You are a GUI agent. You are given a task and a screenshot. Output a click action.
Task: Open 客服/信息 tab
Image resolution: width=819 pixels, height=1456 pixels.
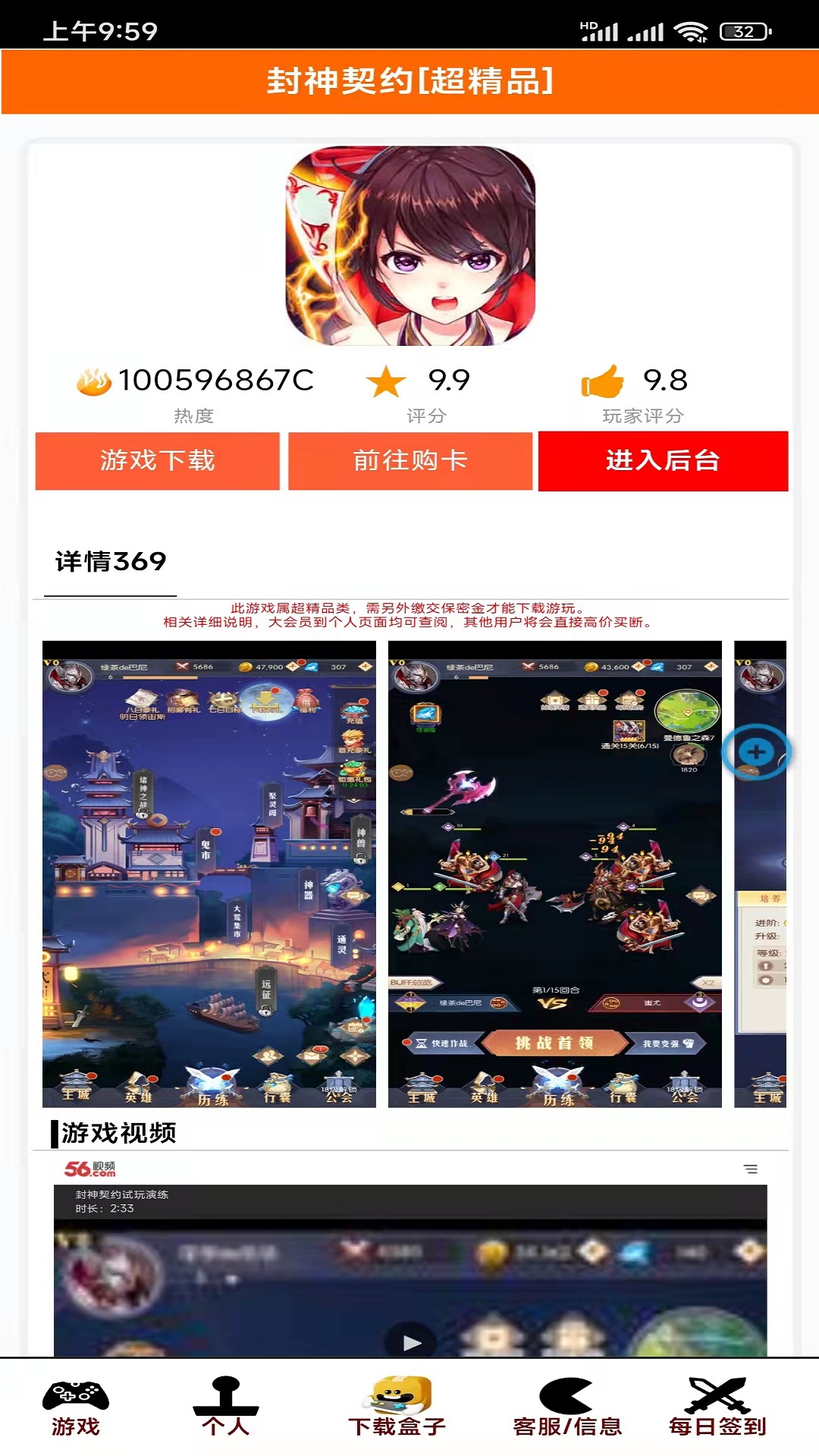click(567, 1408)
